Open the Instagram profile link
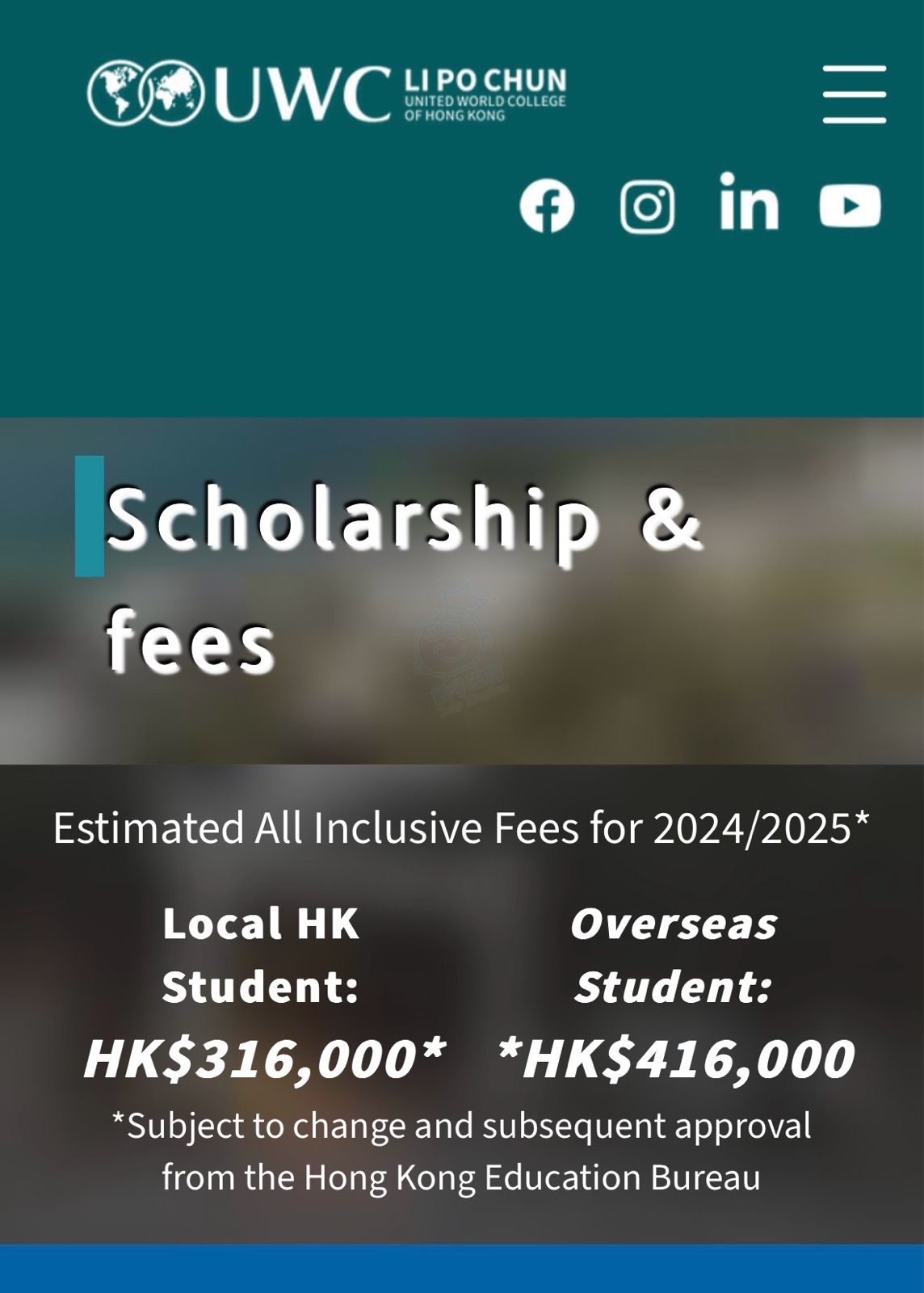Screen dimensions: 924x1293 [647, 207]
